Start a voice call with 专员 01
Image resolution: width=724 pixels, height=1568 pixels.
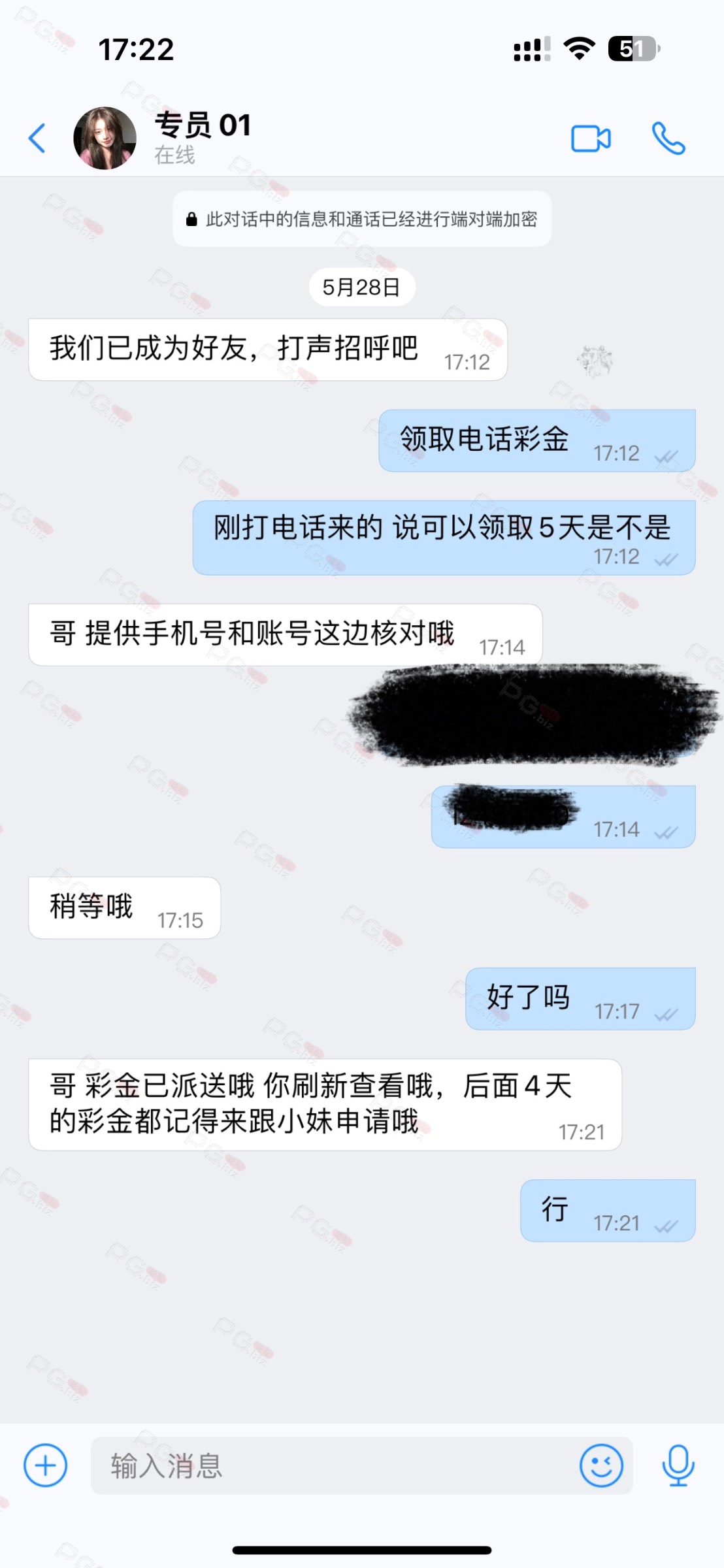click(668, 139)
